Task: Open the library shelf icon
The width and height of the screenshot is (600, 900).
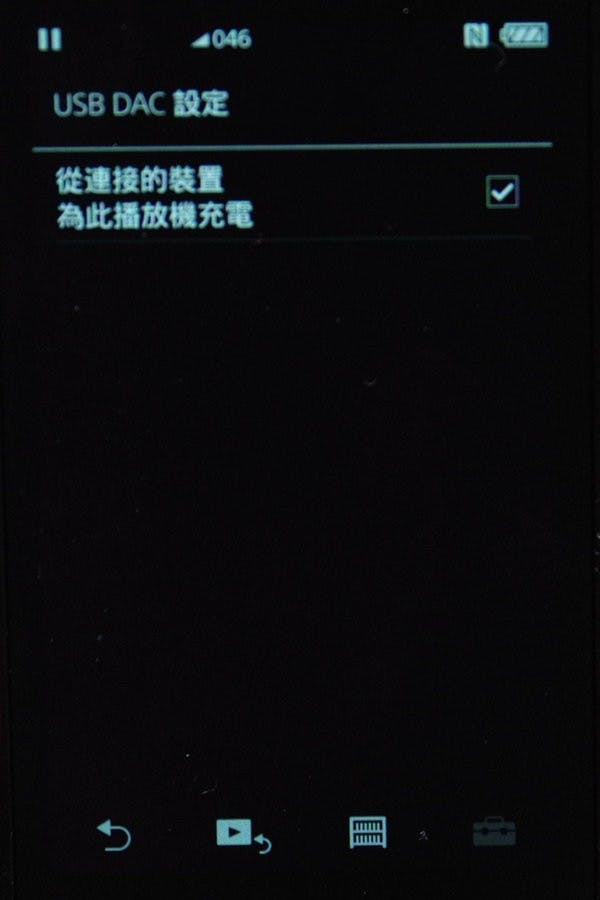Action: coord(368,833)
